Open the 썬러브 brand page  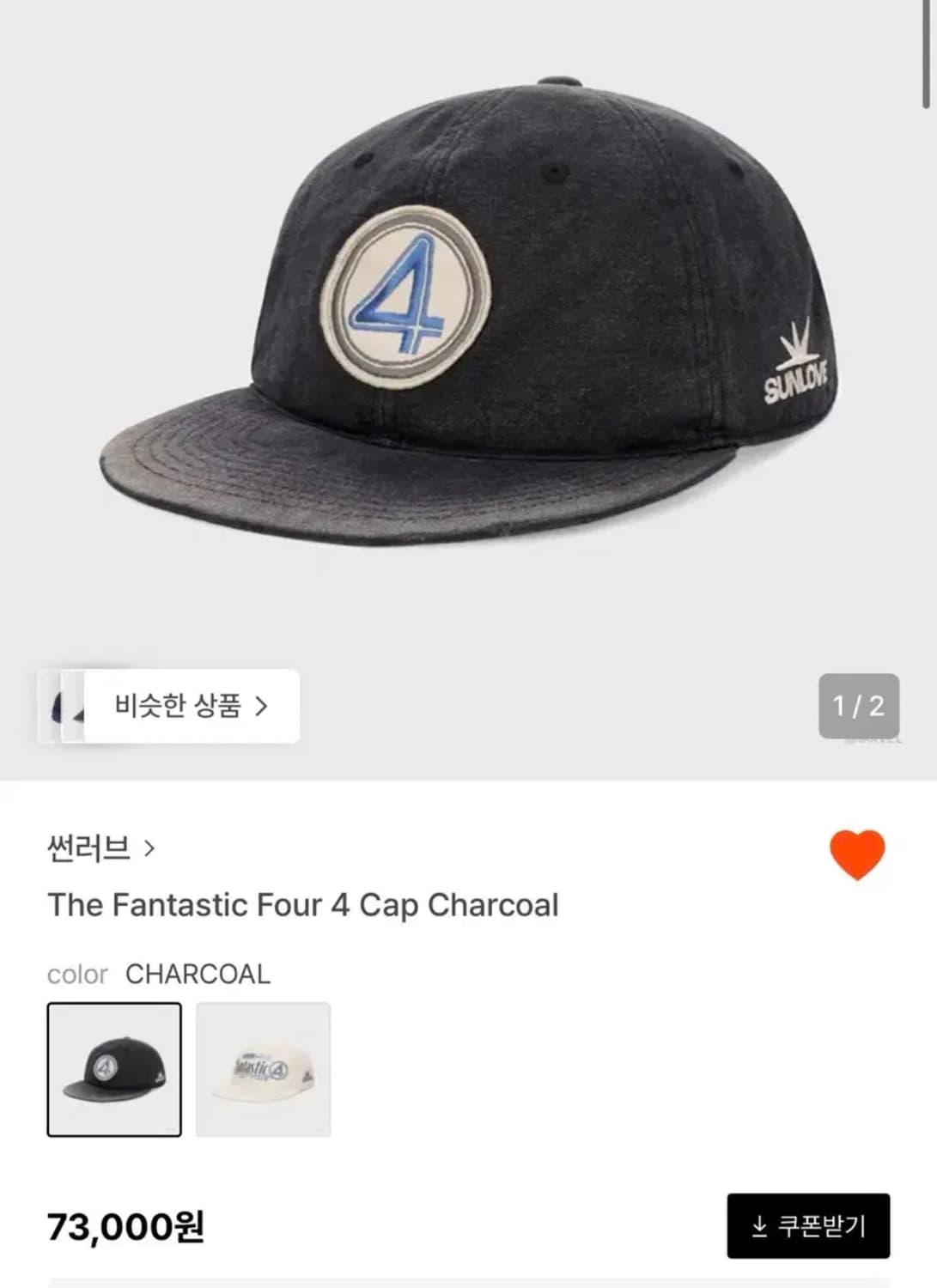point(84,848)
